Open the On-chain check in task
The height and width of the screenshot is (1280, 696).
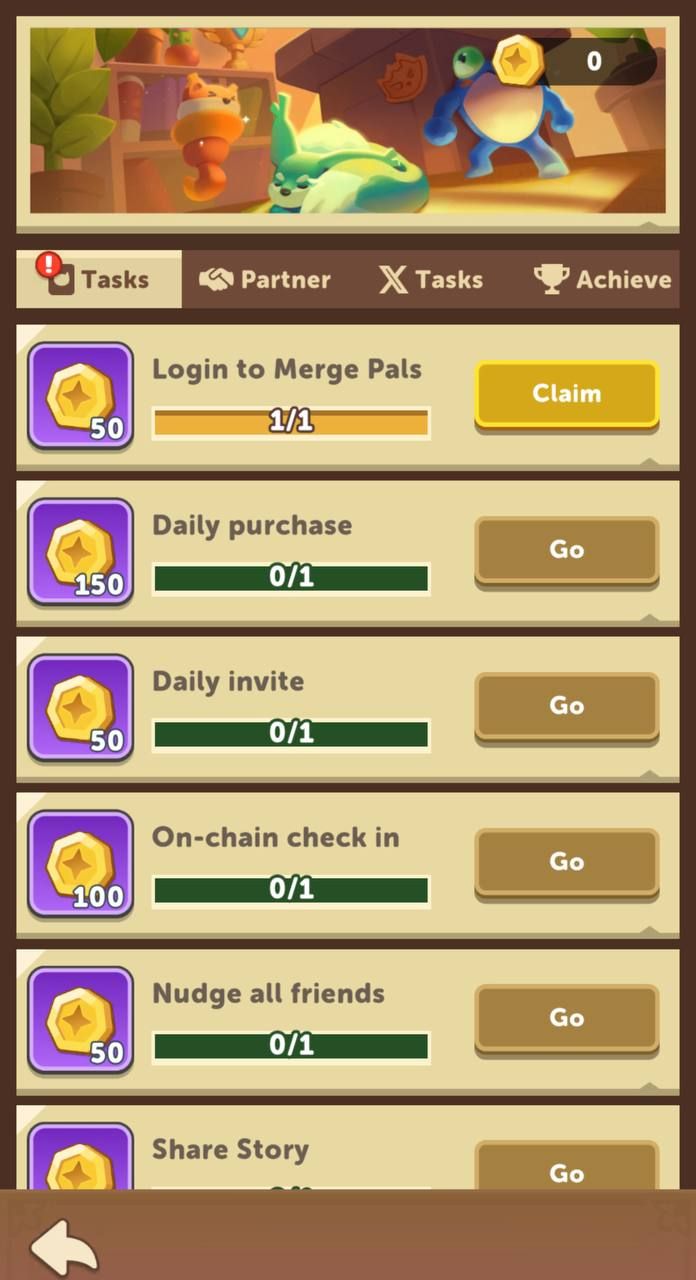coord(566,861)
